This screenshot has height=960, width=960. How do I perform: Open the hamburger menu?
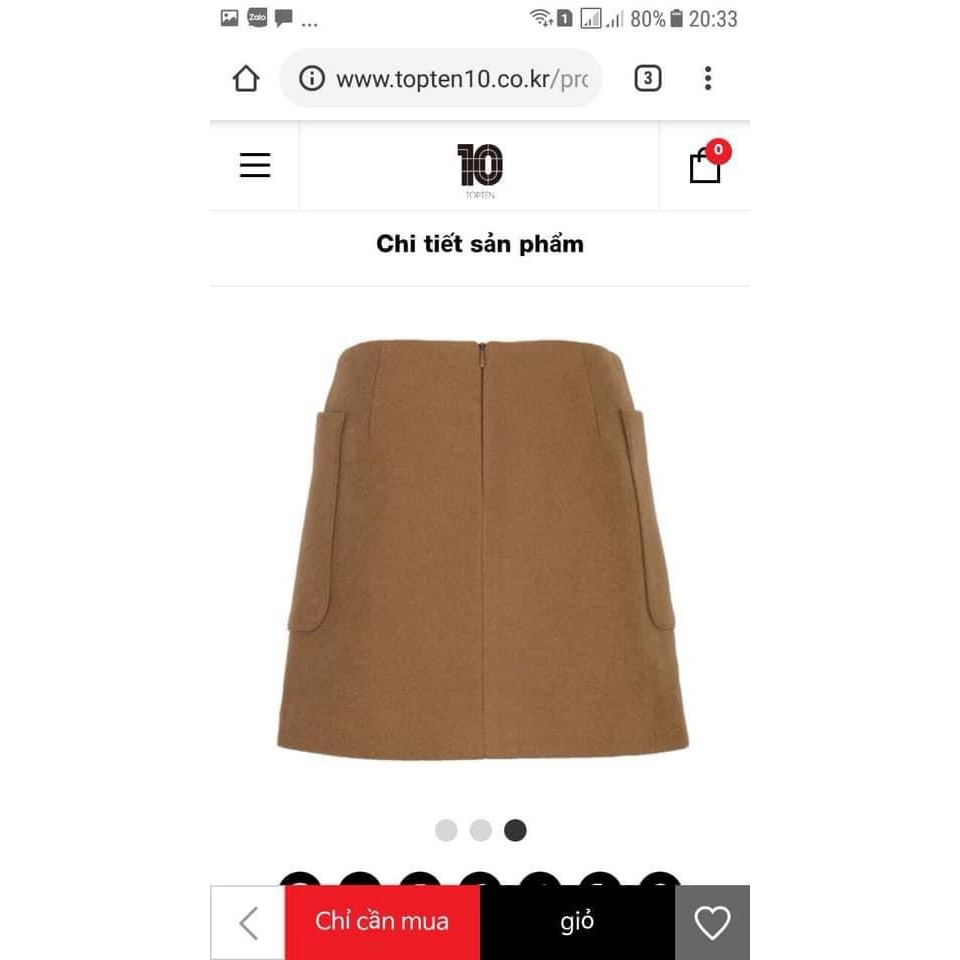255,165
